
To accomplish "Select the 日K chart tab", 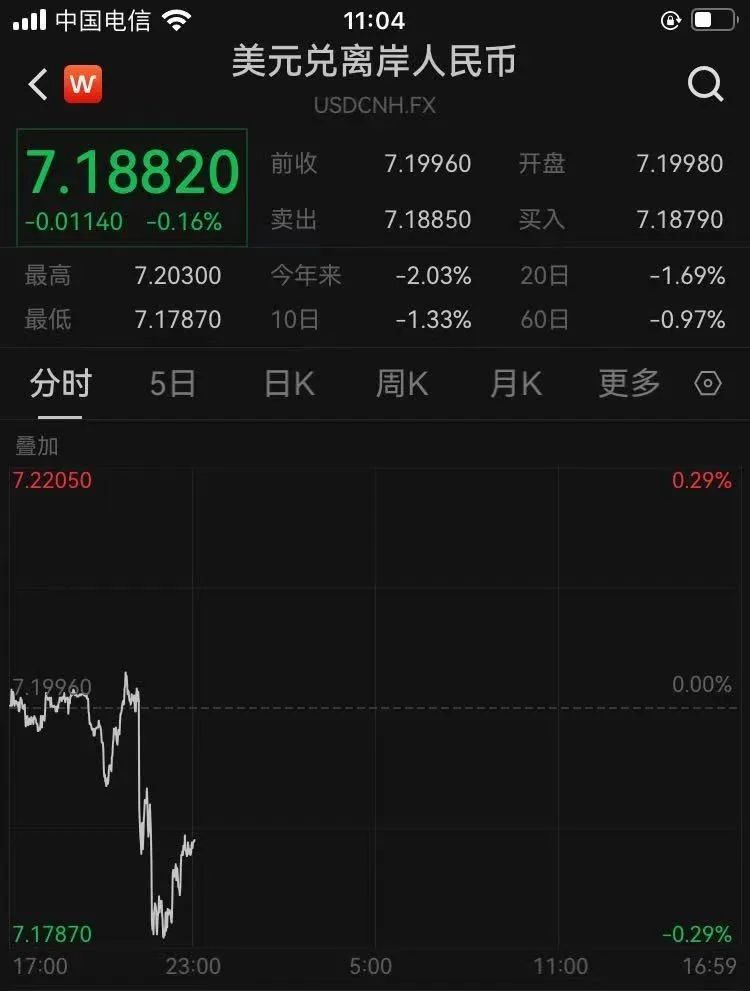I will [x=289, y=384].
